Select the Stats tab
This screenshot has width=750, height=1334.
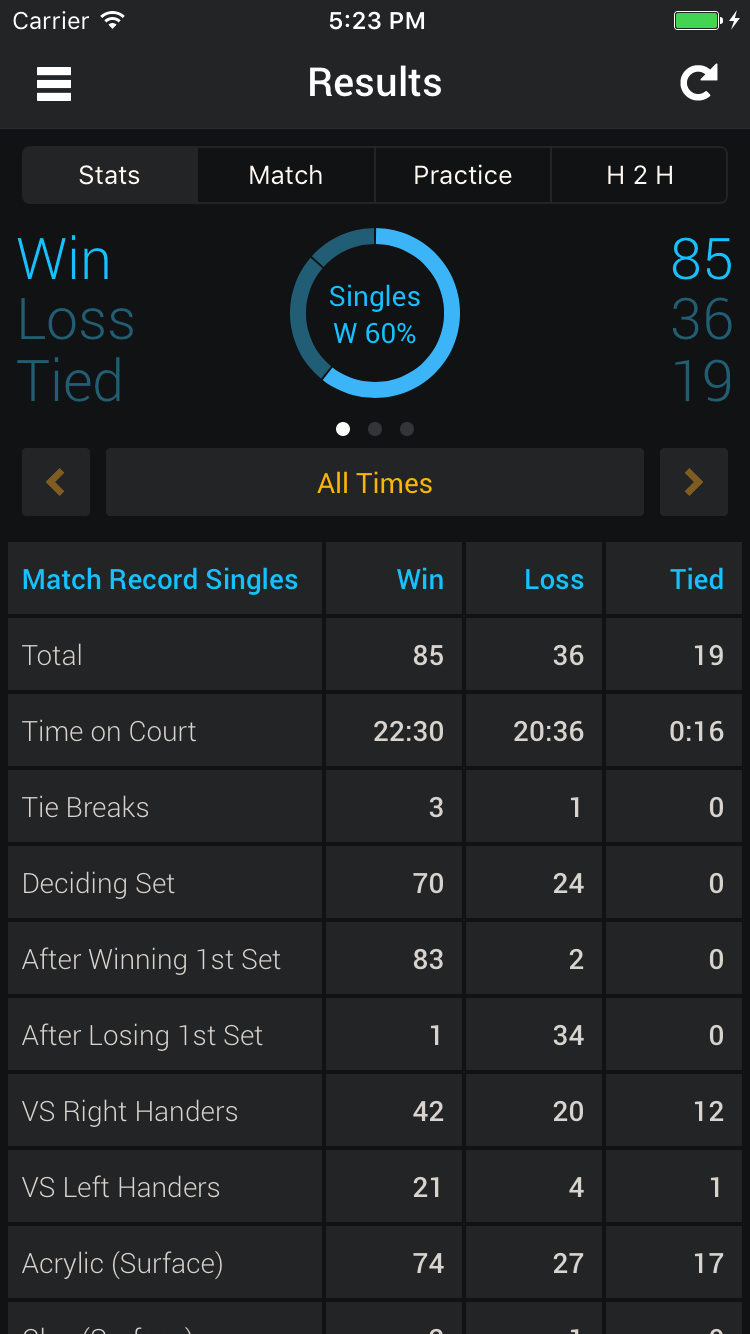point(110,175)
